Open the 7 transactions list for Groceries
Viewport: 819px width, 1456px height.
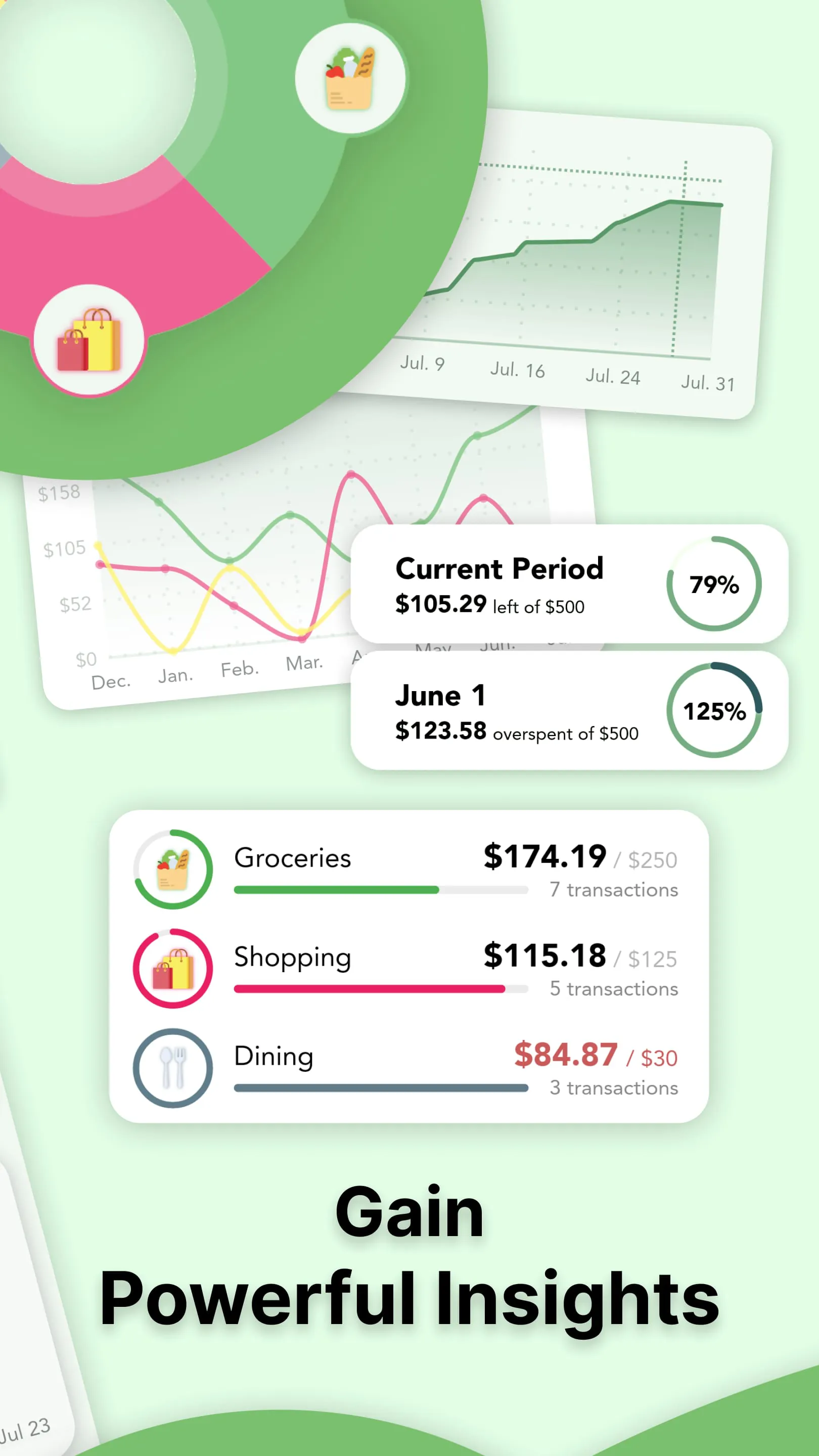[613, 890]
